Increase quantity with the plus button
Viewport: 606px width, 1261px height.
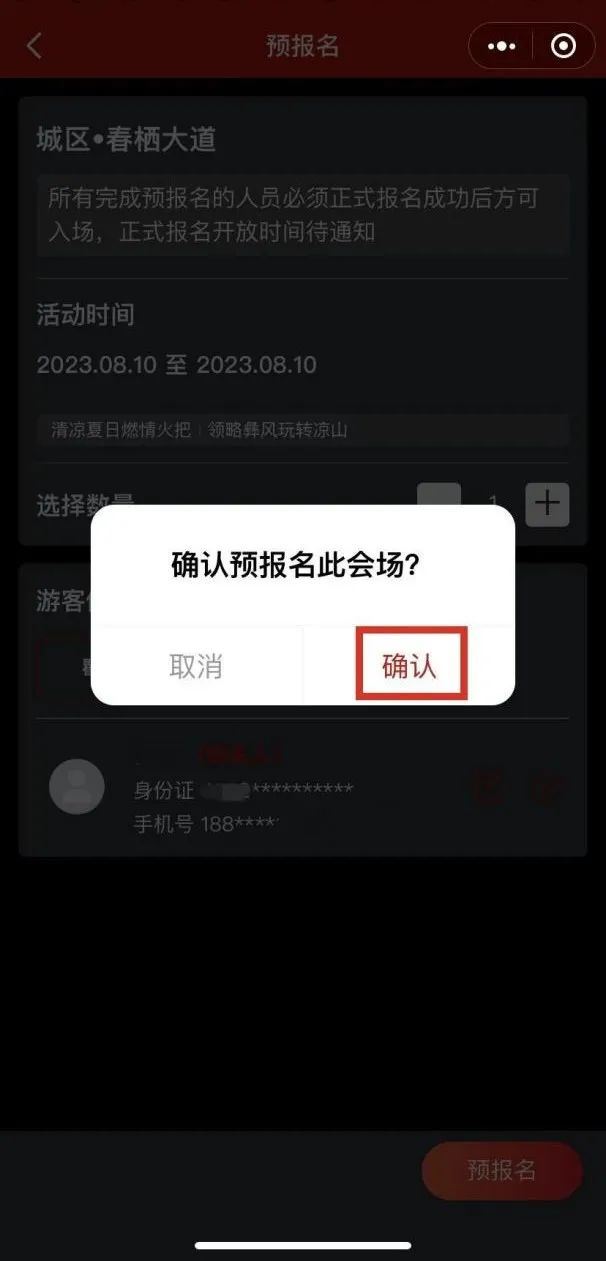pos(547,504)
